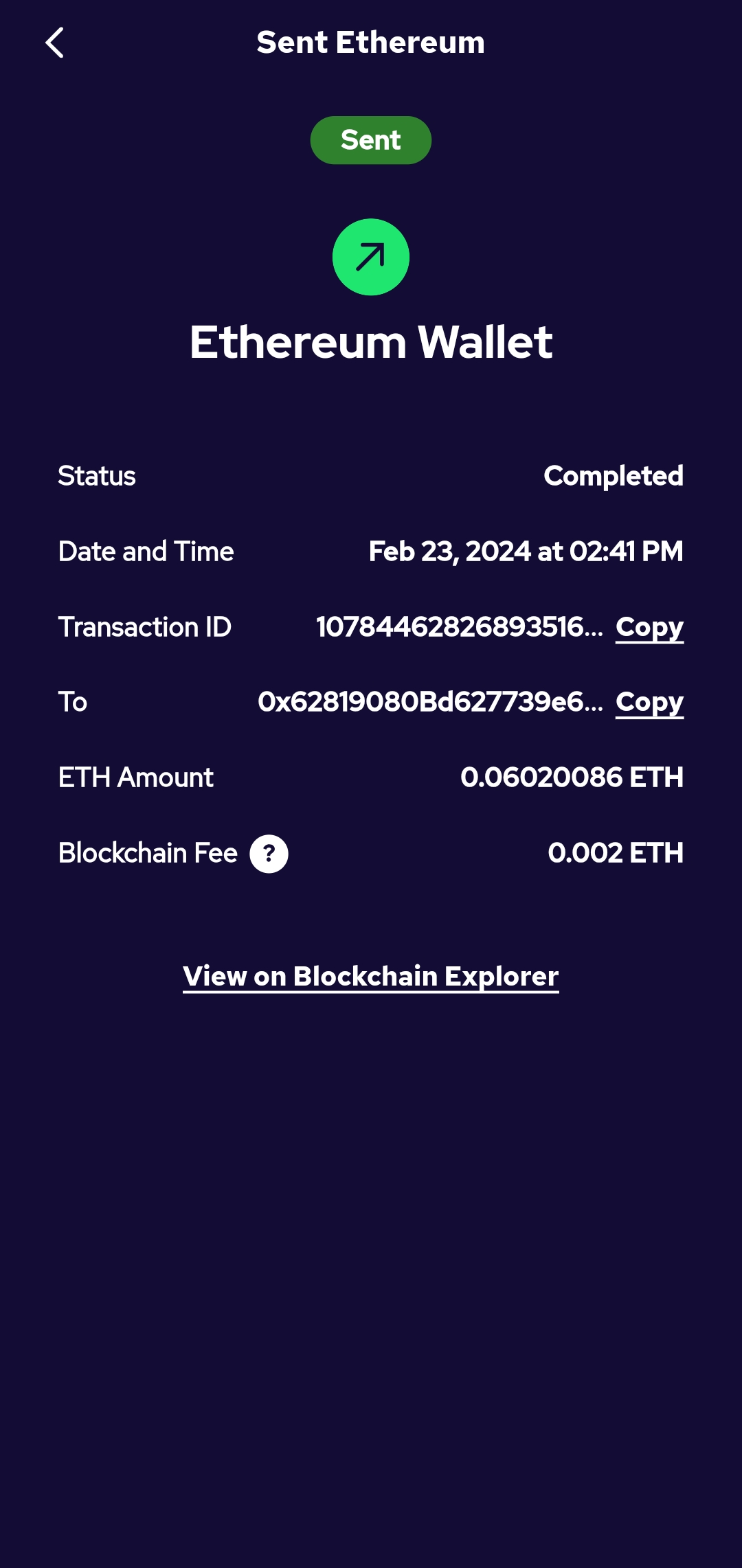Open the Blockchain Fee help icon
This screenshot has width=742, height=1568.
pos(269,854)
